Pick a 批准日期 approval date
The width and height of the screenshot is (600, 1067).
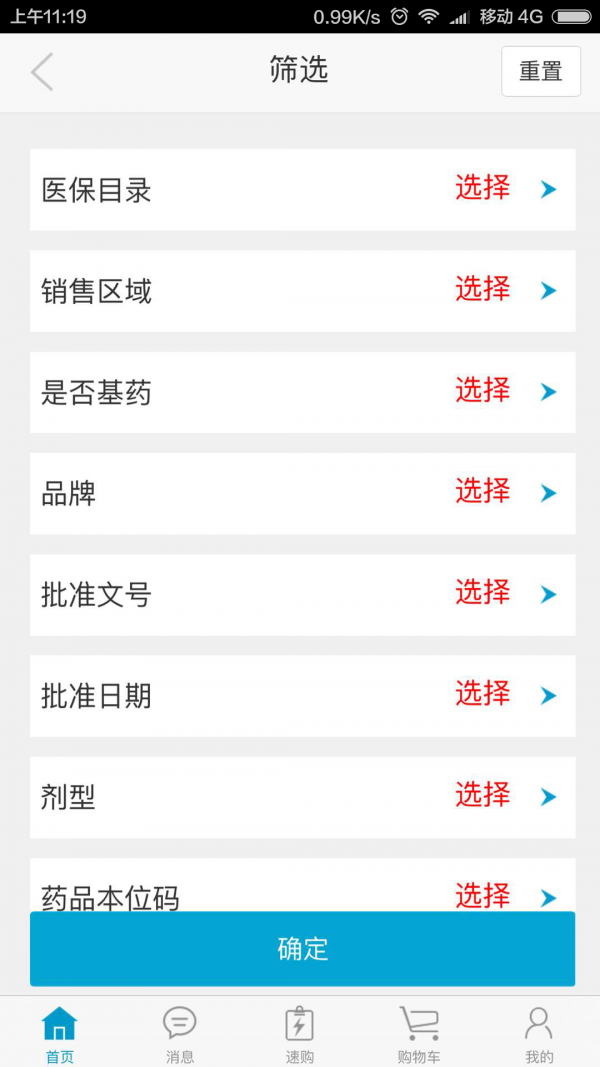pyautogui.click(x=303, y=696)
